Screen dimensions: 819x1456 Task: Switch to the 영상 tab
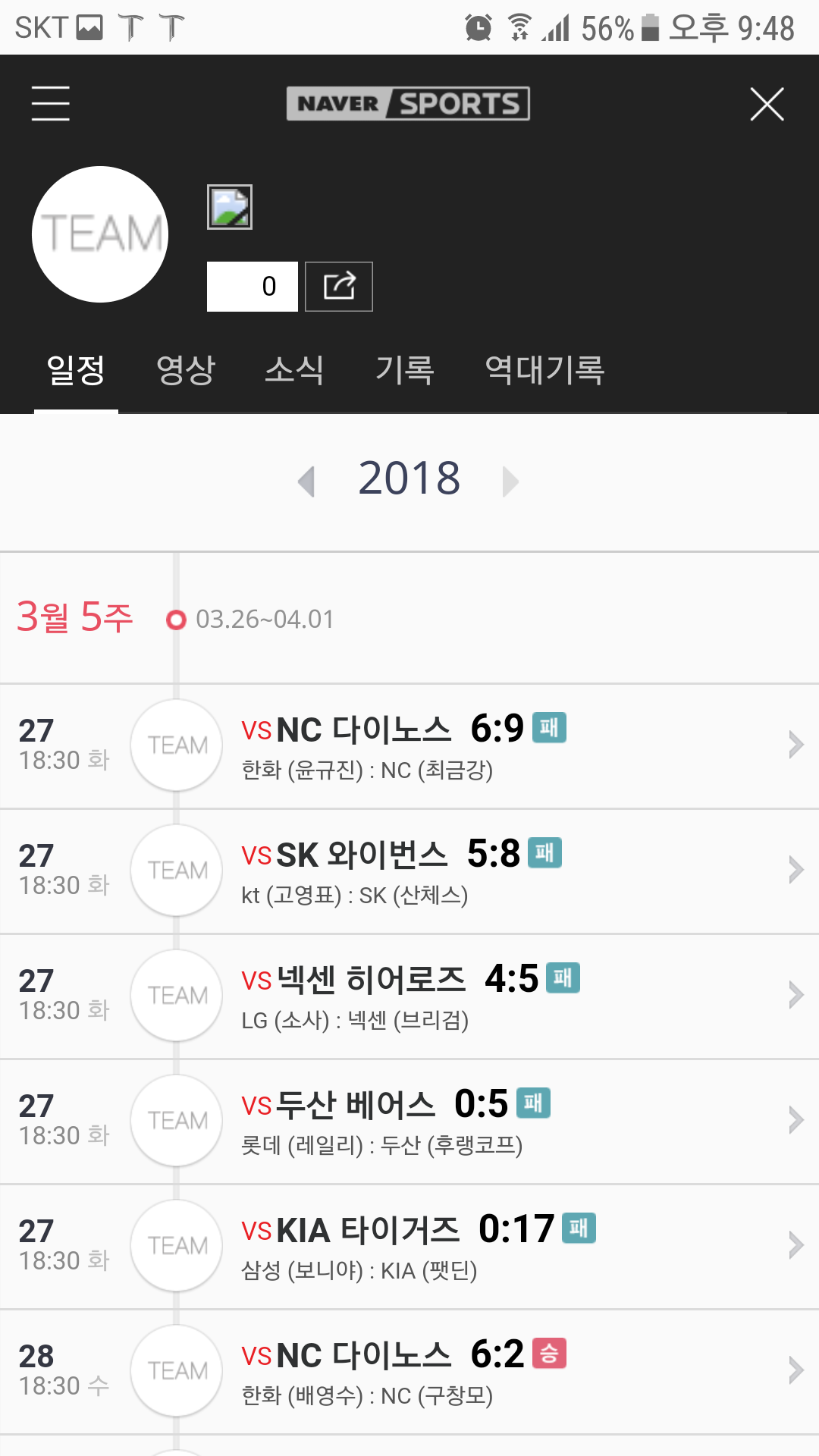[x=186, y=371]
